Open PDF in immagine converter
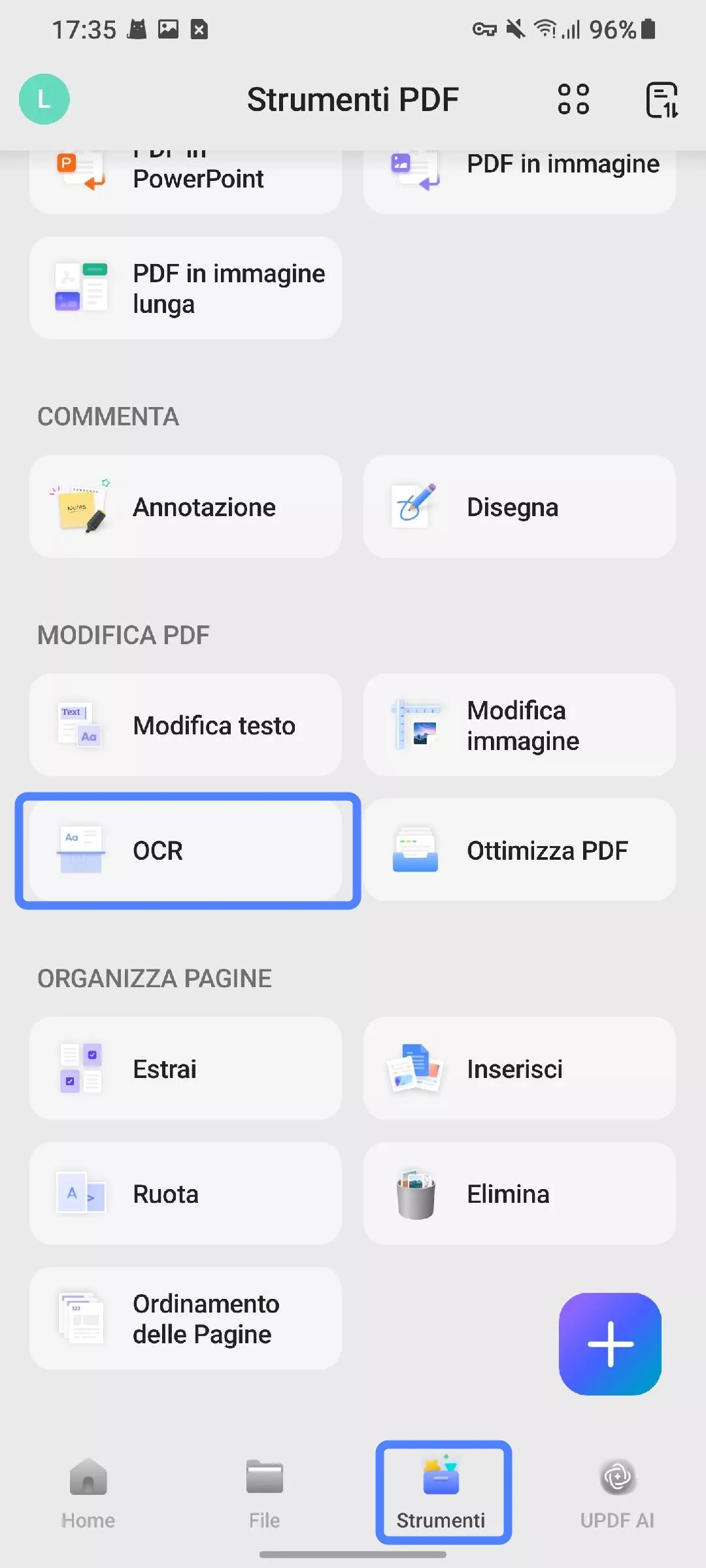Image resolution: width=706 pixels, height=1568 pixels. (x=520, y=164)
